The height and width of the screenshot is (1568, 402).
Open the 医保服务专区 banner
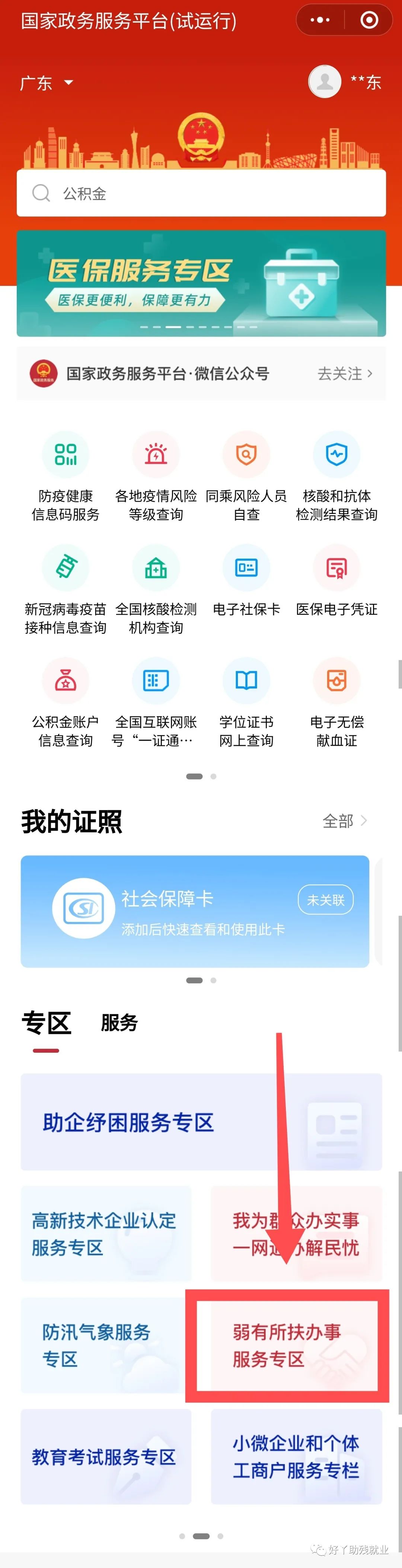[x=201, y=283]
